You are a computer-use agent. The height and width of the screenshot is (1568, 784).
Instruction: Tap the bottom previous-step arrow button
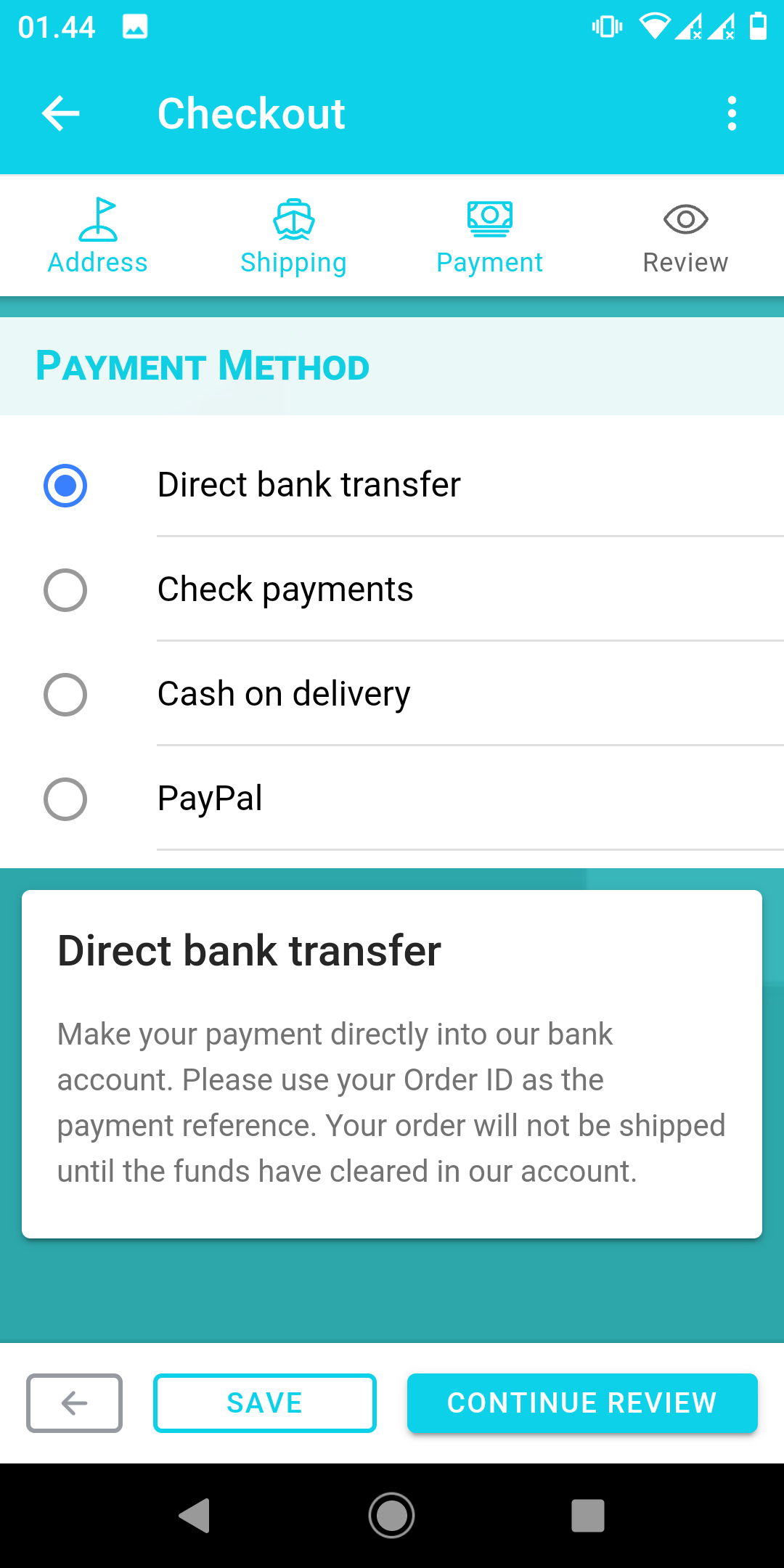point(74,1402)
